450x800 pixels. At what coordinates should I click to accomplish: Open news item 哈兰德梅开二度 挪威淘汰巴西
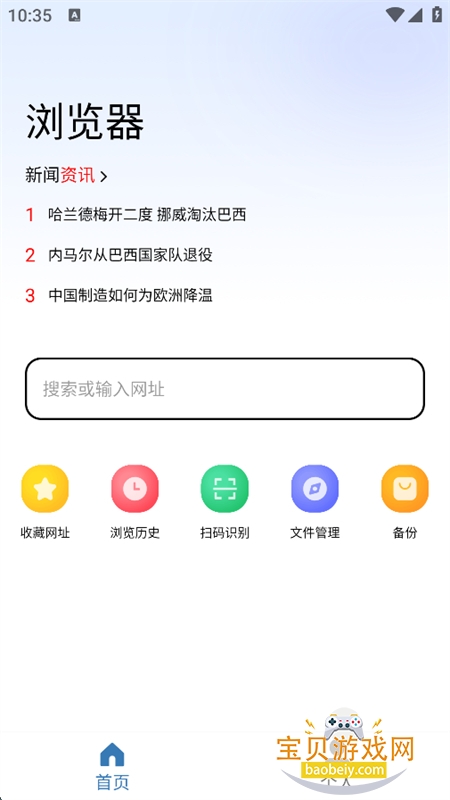(x=147, y=215)
